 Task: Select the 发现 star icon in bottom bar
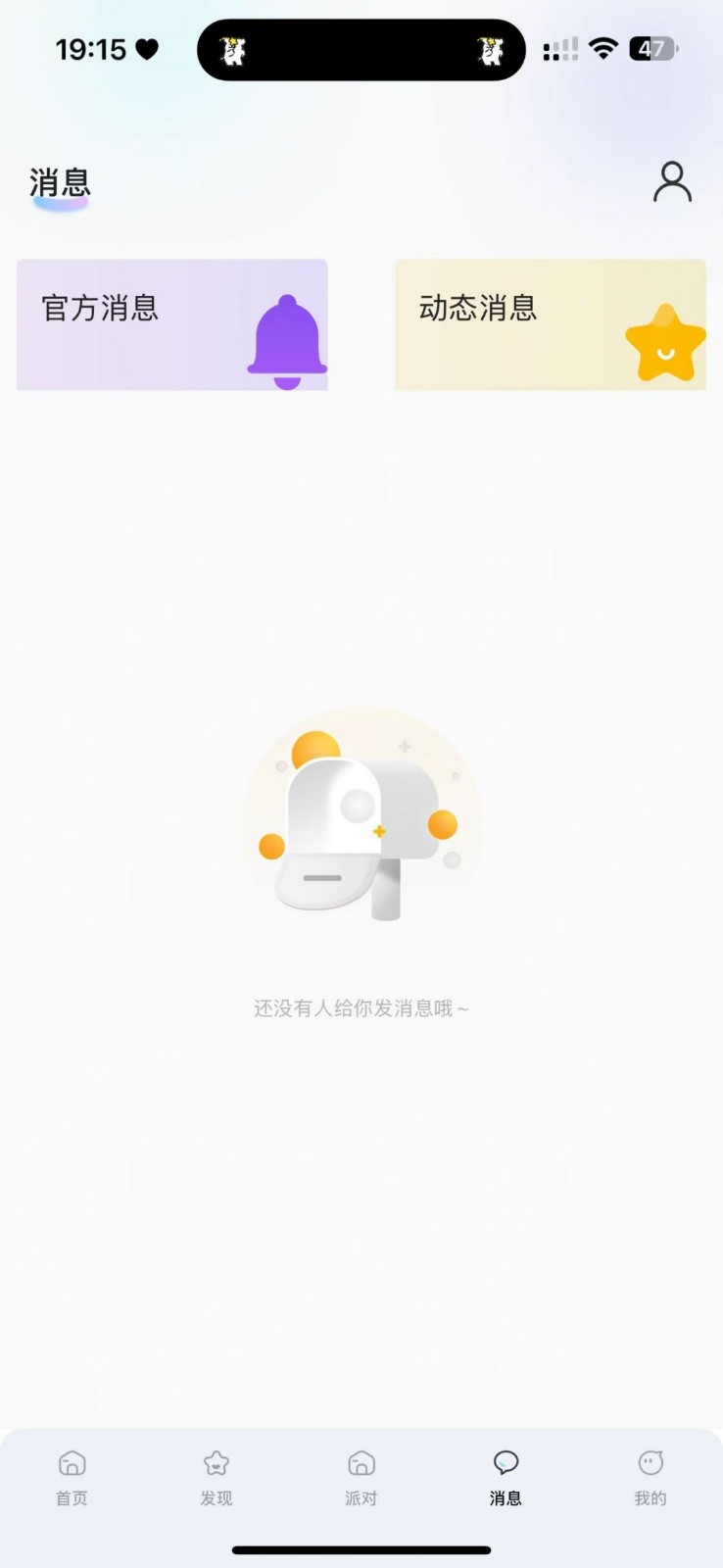pos(216,1465)
